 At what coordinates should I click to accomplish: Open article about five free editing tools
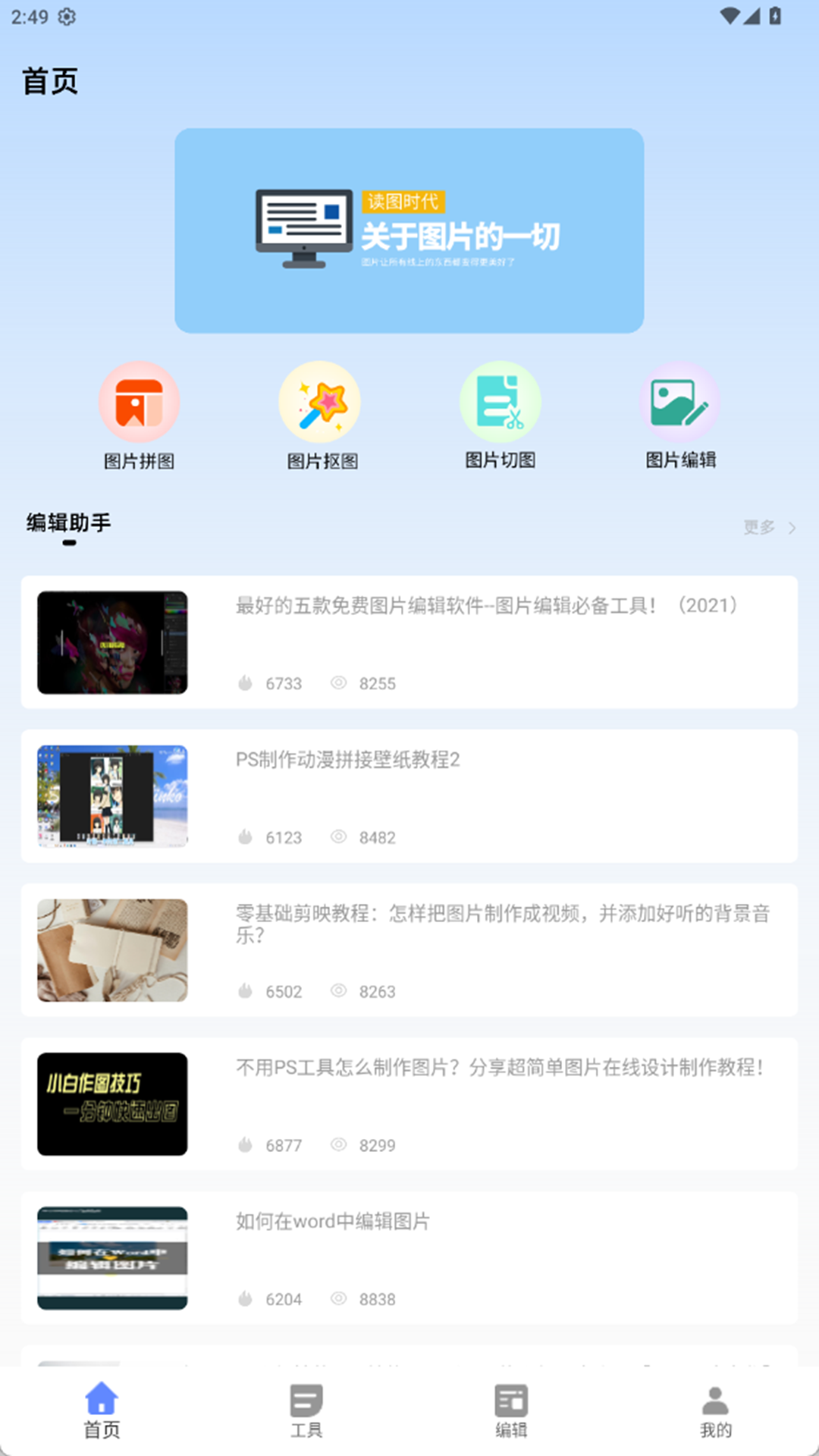coord(486,605)
